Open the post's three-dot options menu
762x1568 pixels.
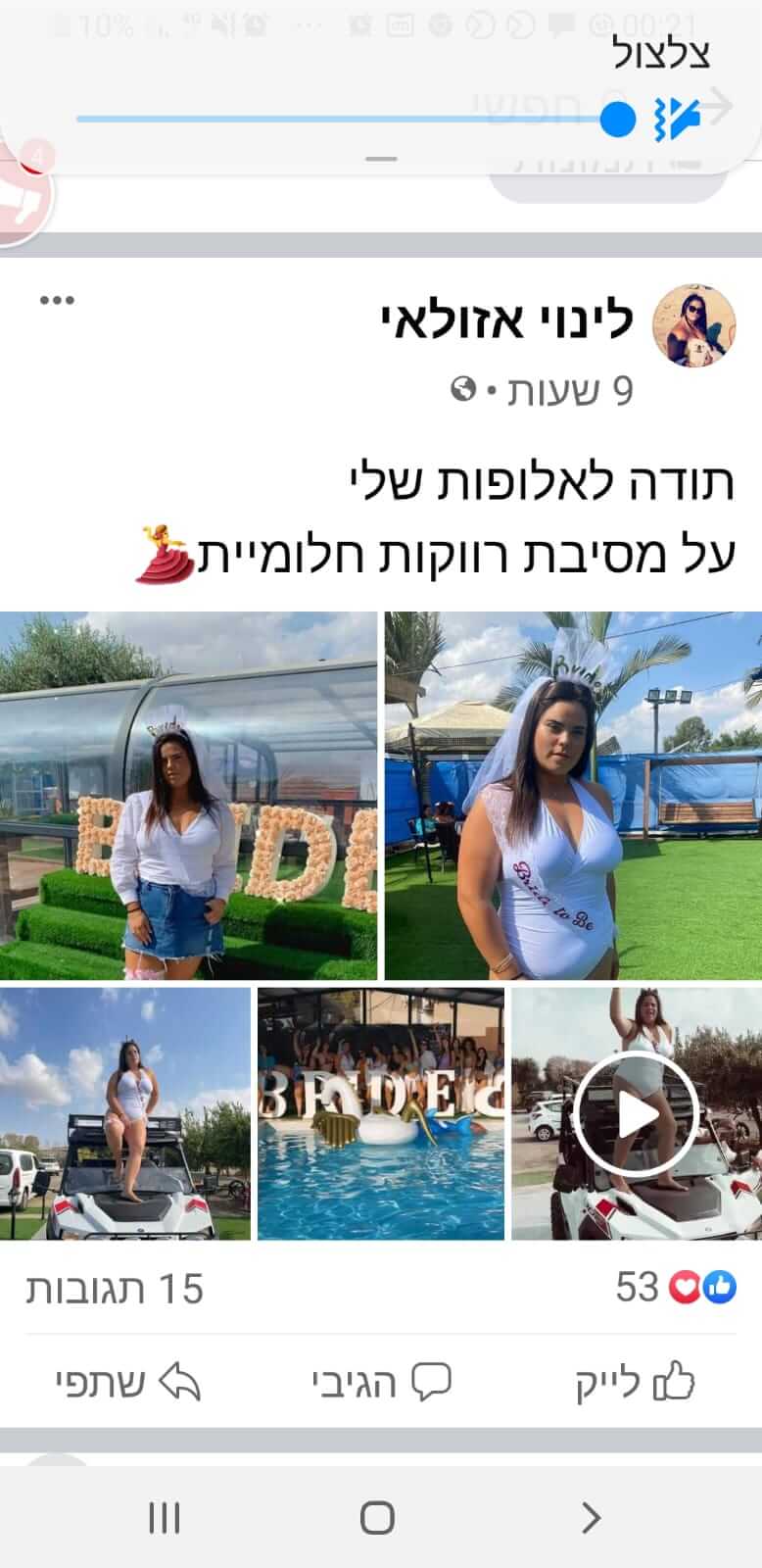(x=57, y=300)
